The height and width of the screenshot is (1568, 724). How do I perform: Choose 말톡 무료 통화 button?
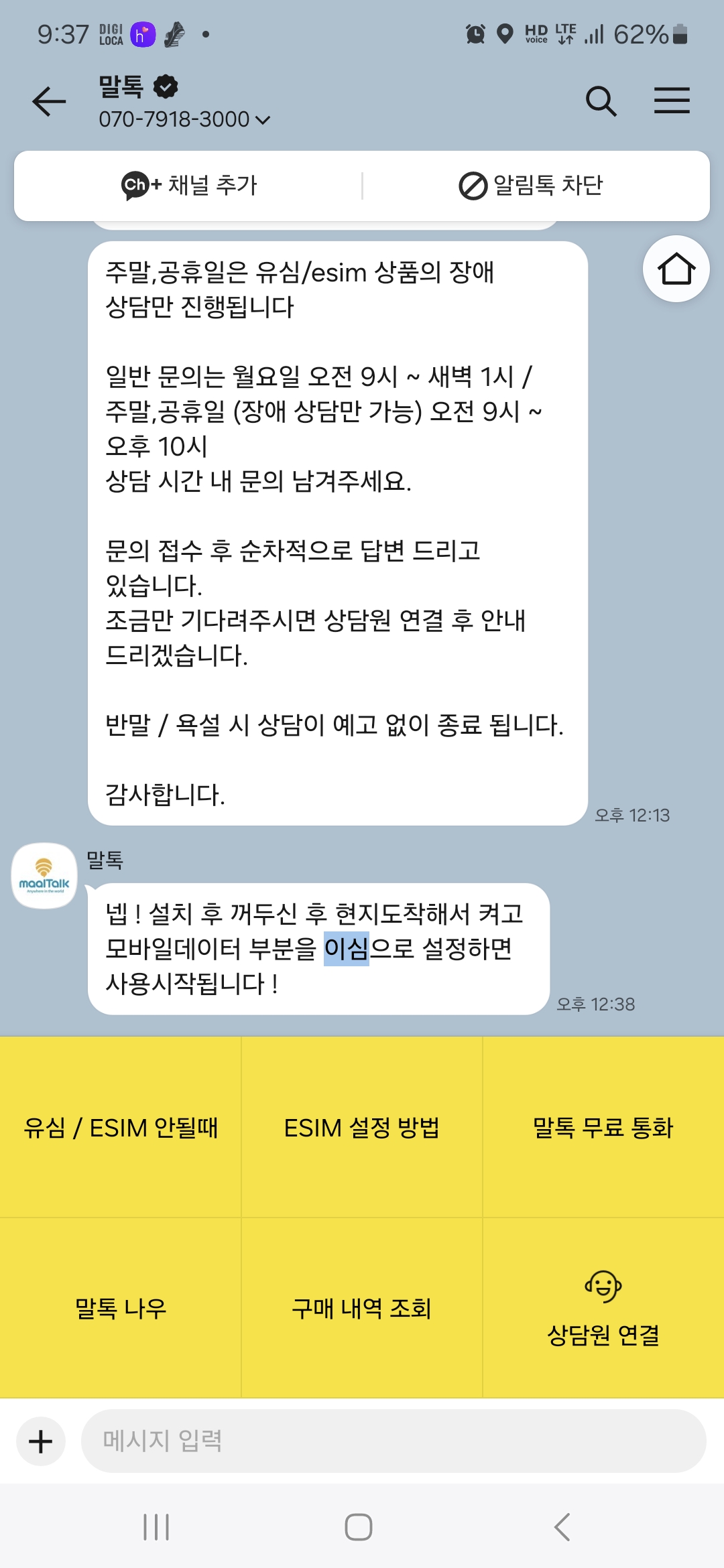(603, 1128)
